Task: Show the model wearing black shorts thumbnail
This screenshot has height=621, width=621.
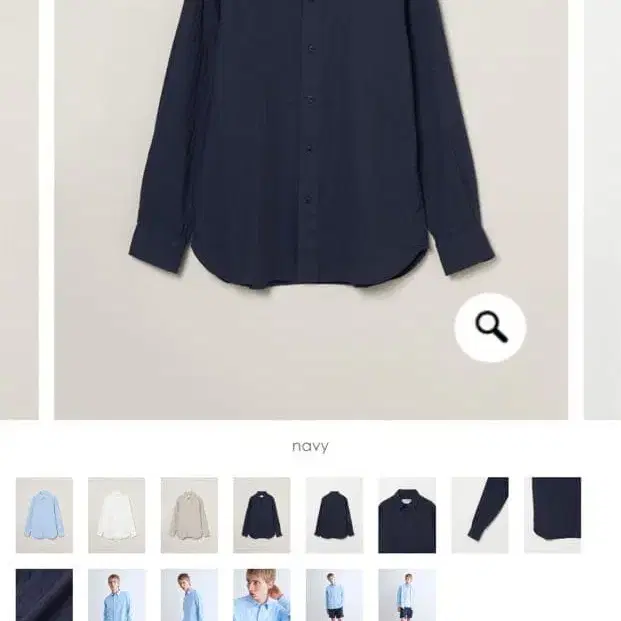Action: coord(334,596)
